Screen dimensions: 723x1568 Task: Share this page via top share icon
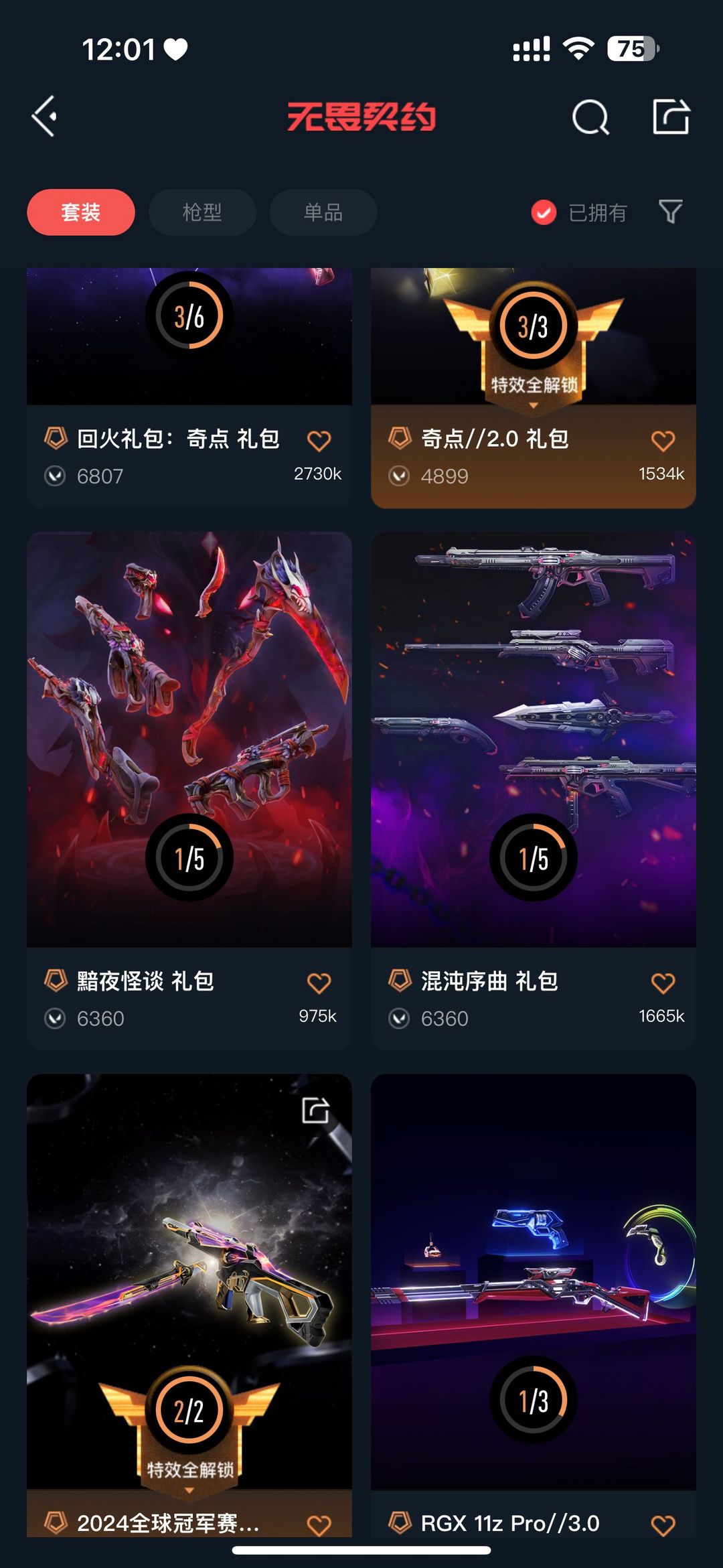pos(671,117)
